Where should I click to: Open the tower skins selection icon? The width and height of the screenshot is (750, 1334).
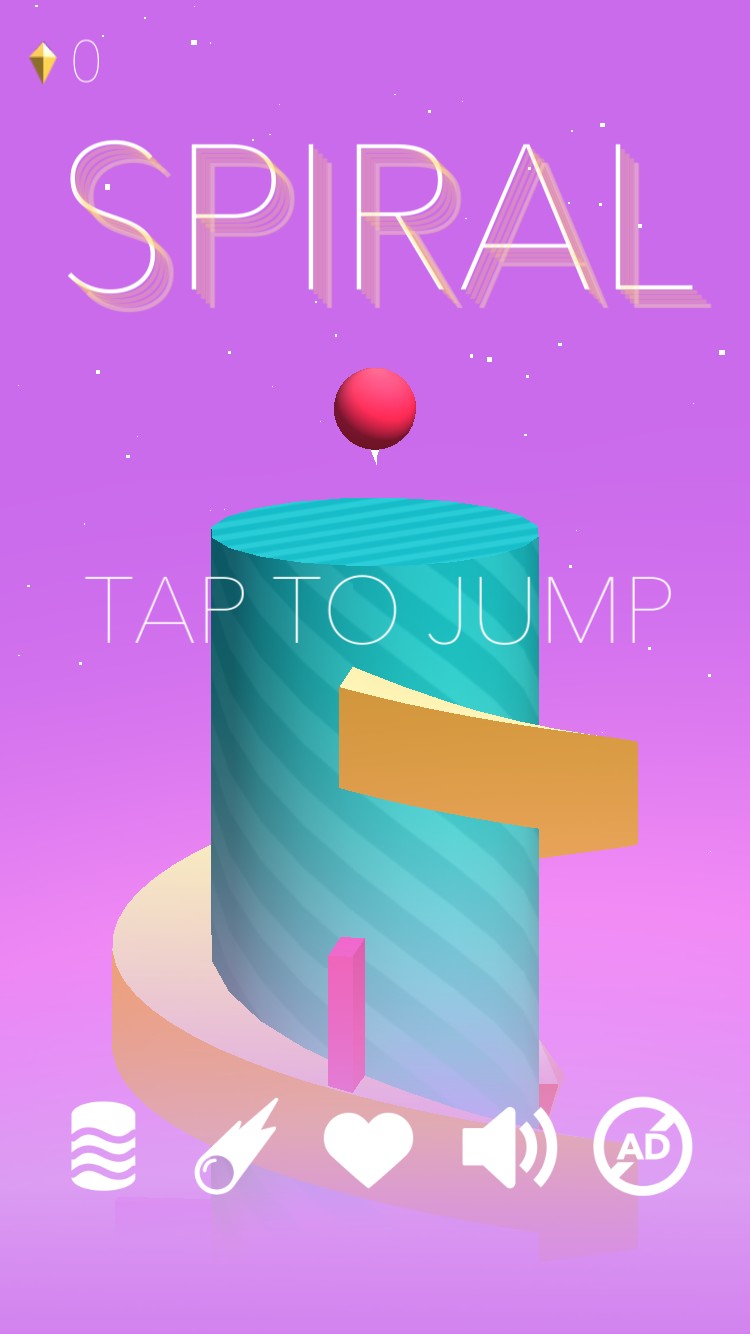(x=103, y=1147)
